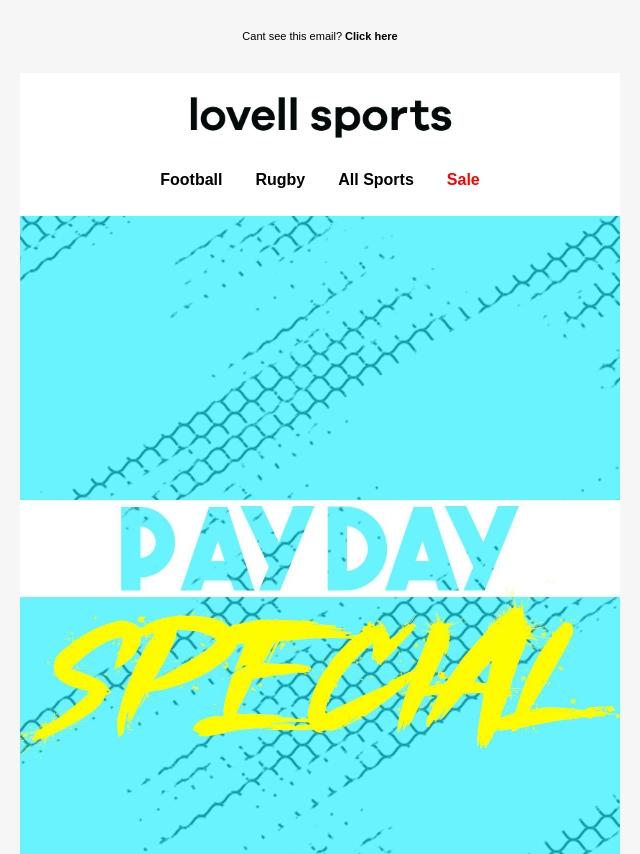Open the Football category
The image size is (640, 854).
tap(191, 180)
